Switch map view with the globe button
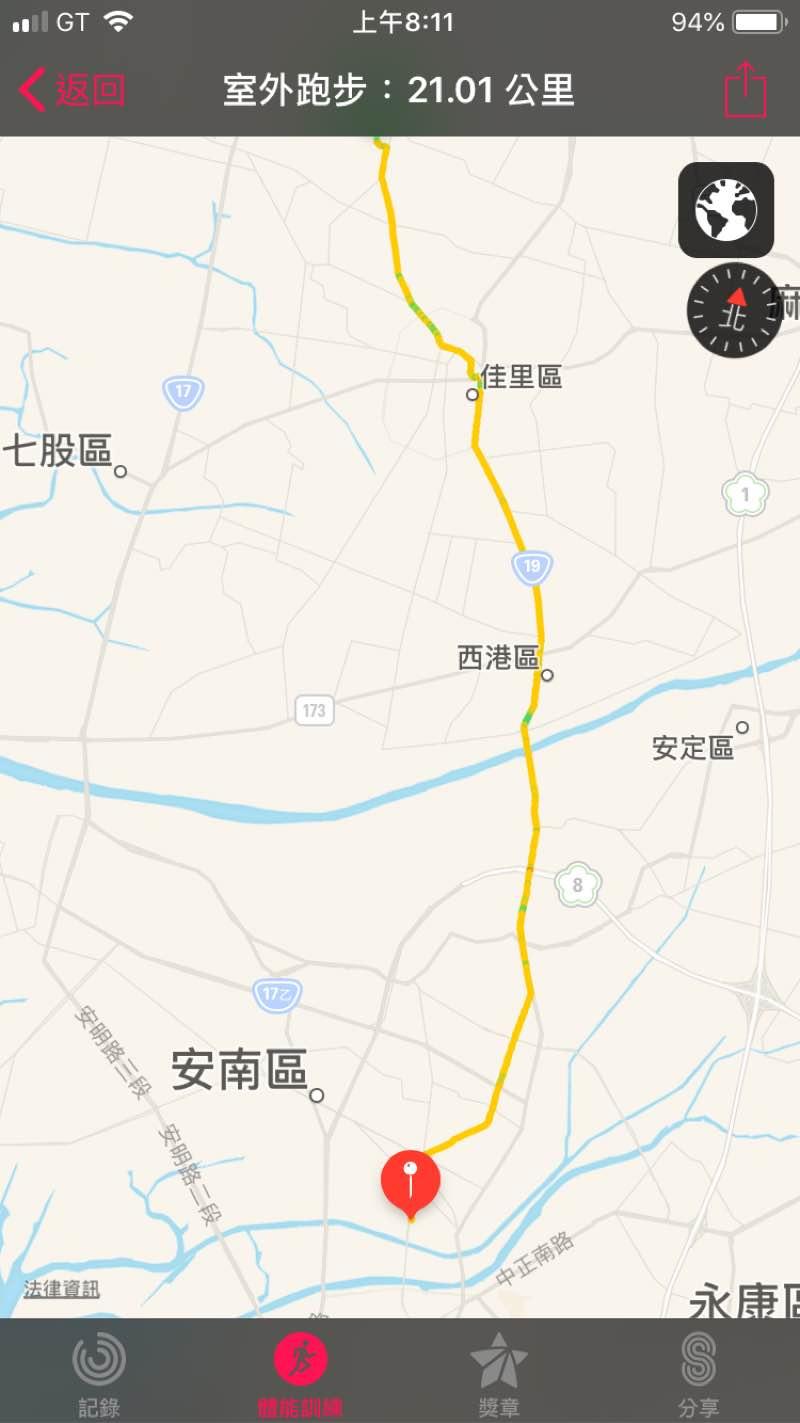Viewport: 800px width, 1423px height. (726, 210)
